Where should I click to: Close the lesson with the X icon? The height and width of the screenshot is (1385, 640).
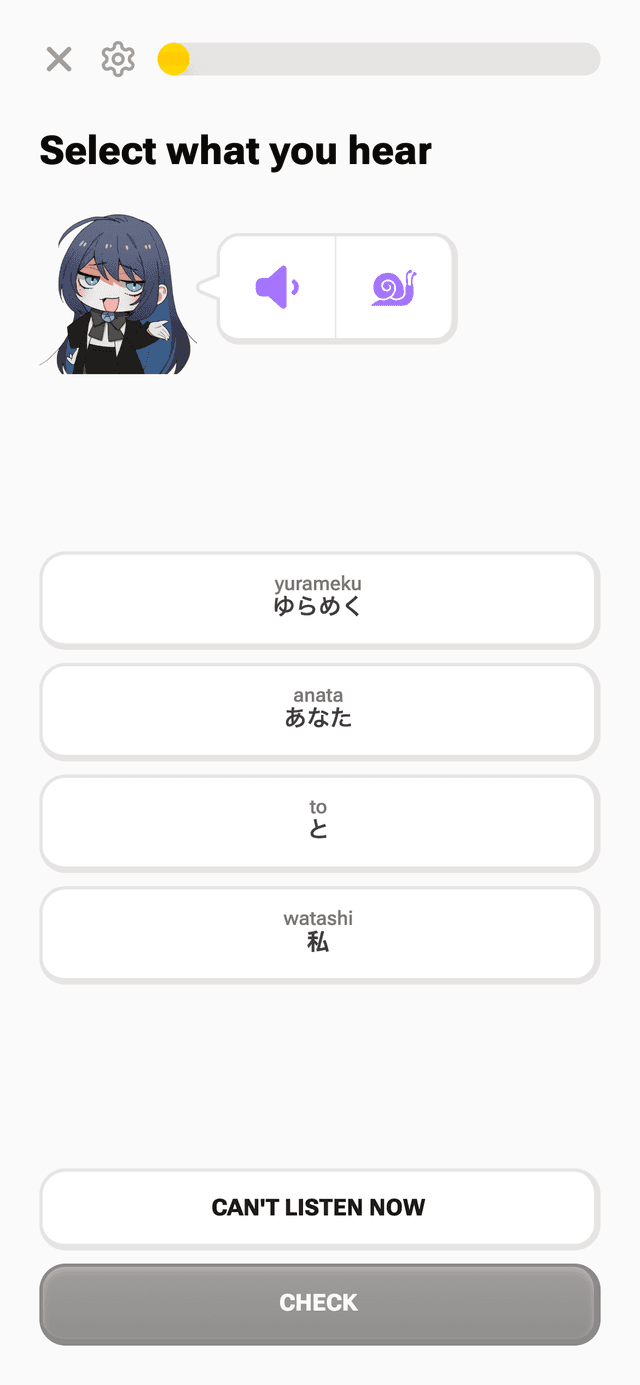59,60
